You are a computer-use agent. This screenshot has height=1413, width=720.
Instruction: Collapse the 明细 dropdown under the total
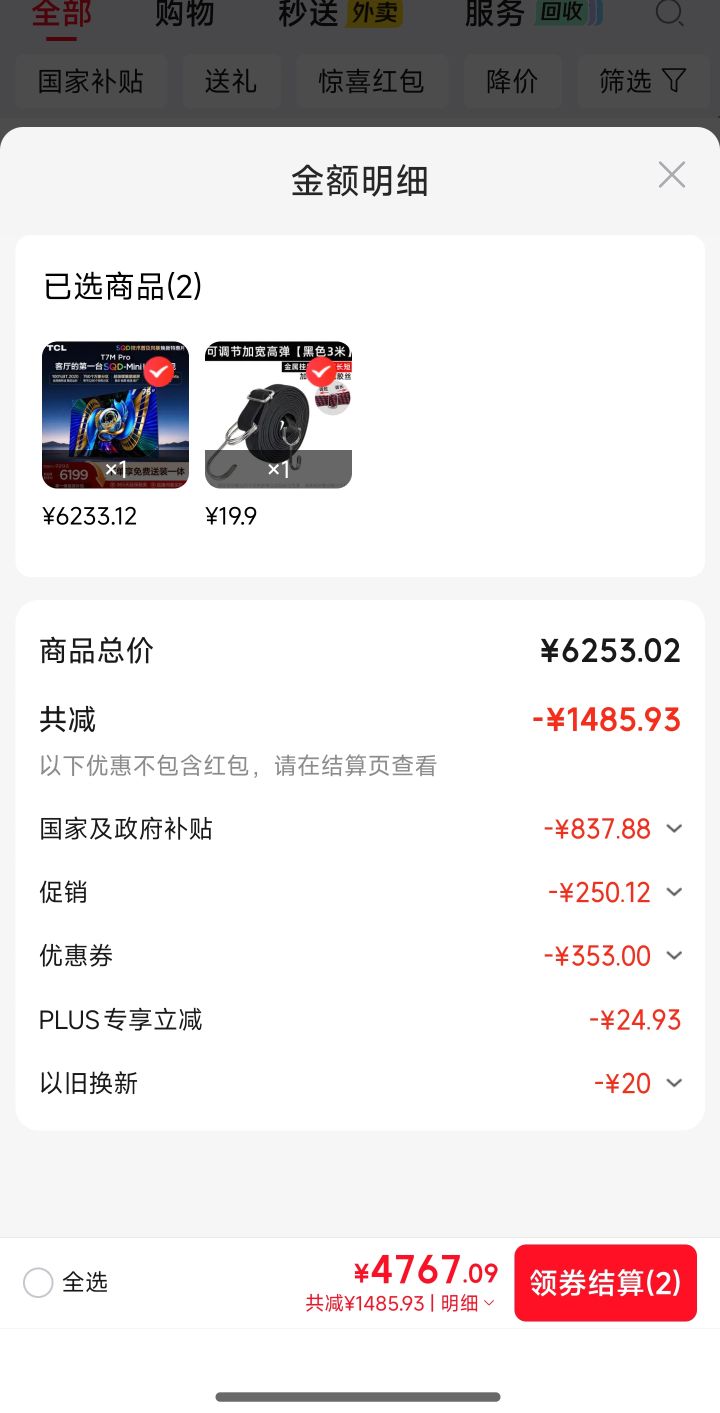(x=468, y=1303)
